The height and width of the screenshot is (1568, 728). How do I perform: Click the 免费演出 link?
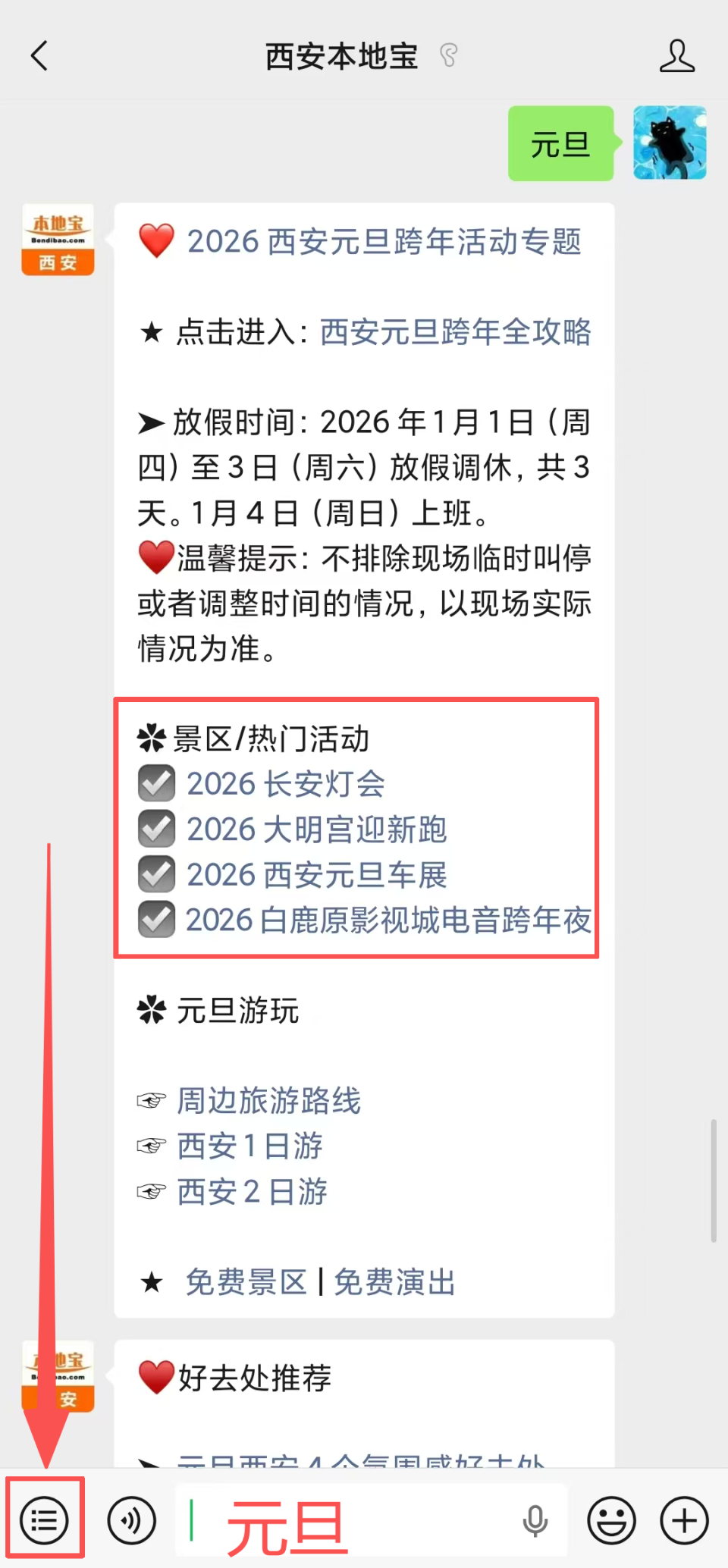pos(394,1282)
